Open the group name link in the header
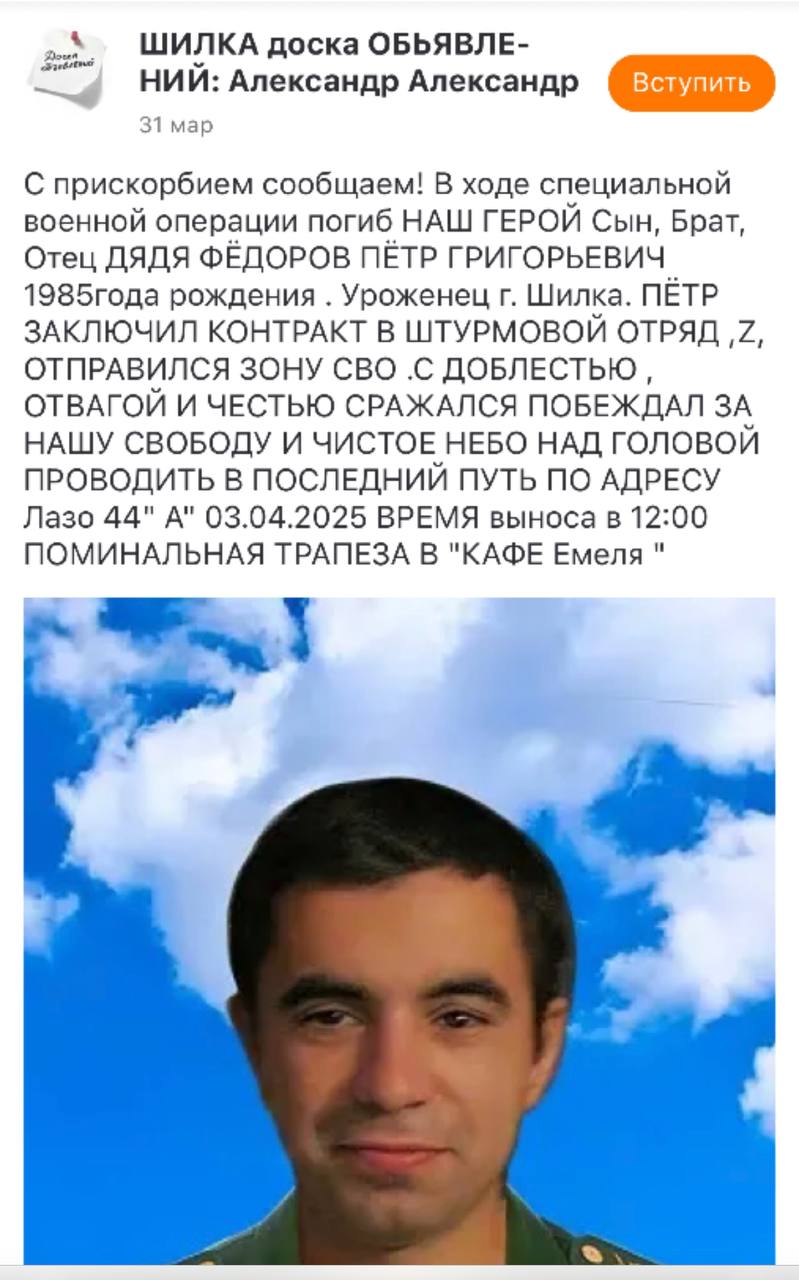799x1280 pixels. tap(358, 64)
